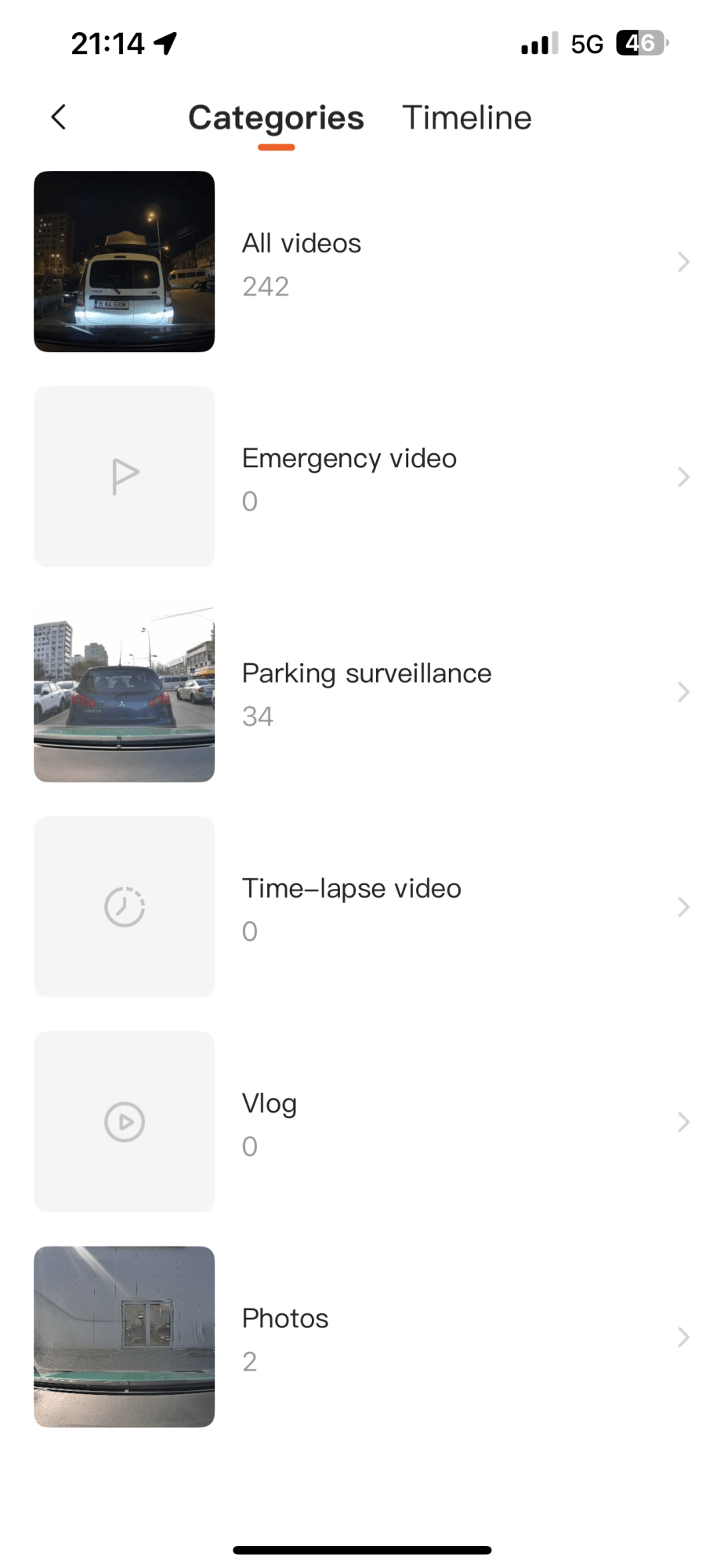Switch to the Timeline tab
The height and width of the screenshot is (1568, 724).
pyautogui.click(x=466, y=118)
